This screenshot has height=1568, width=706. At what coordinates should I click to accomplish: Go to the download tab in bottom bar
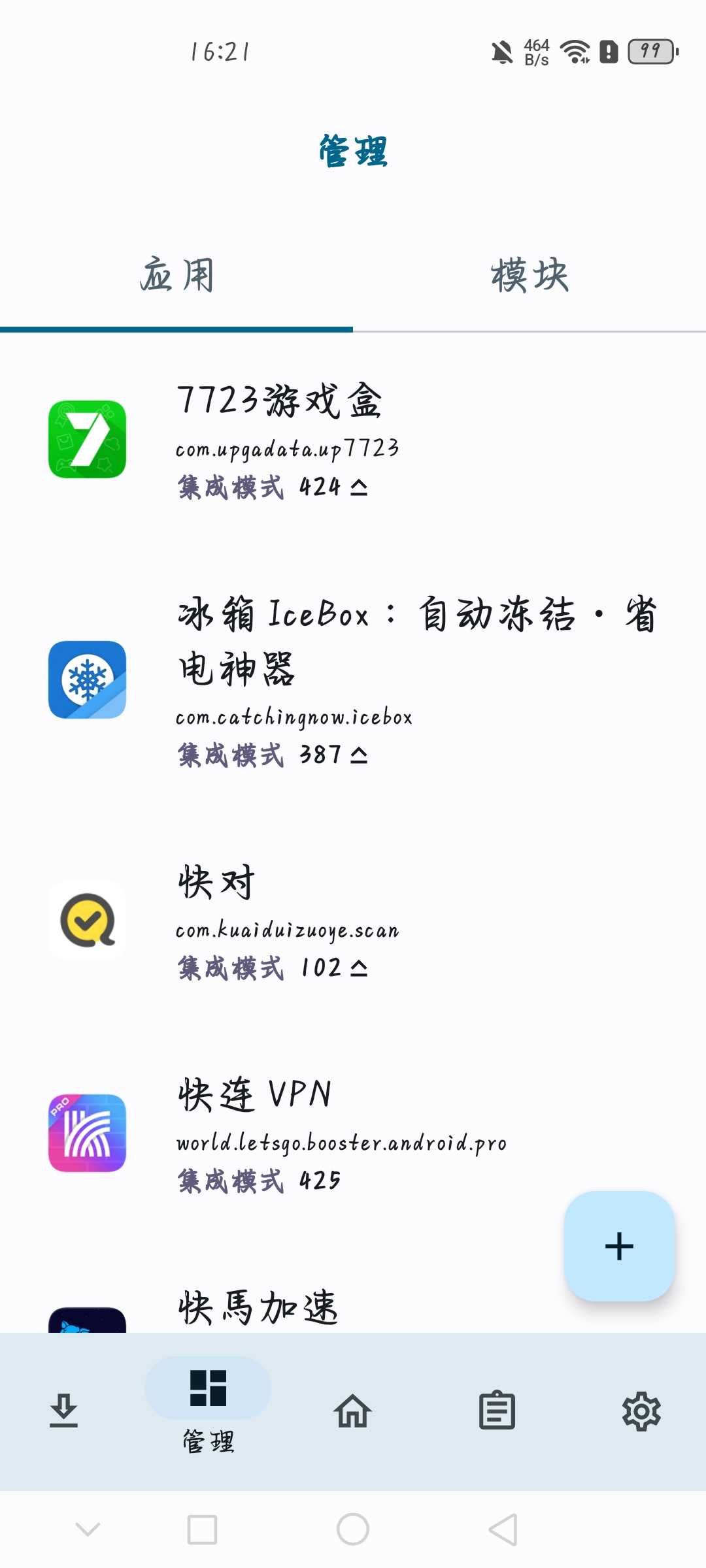(64, 1411)
